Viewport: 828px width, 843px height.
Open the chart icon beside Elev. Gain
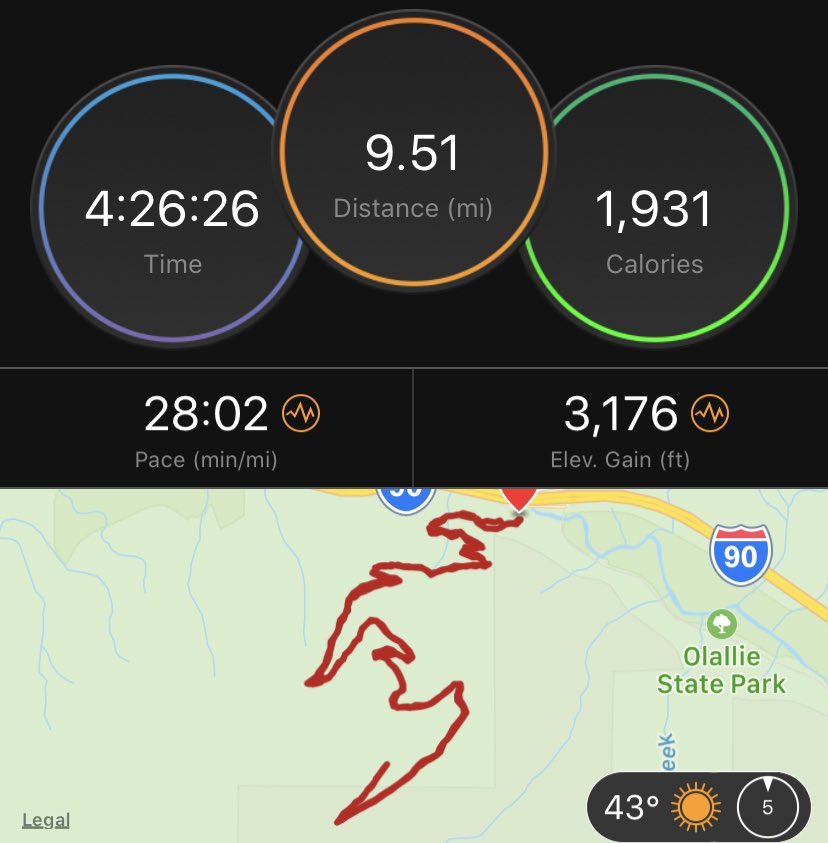click(x=710, y=412)
